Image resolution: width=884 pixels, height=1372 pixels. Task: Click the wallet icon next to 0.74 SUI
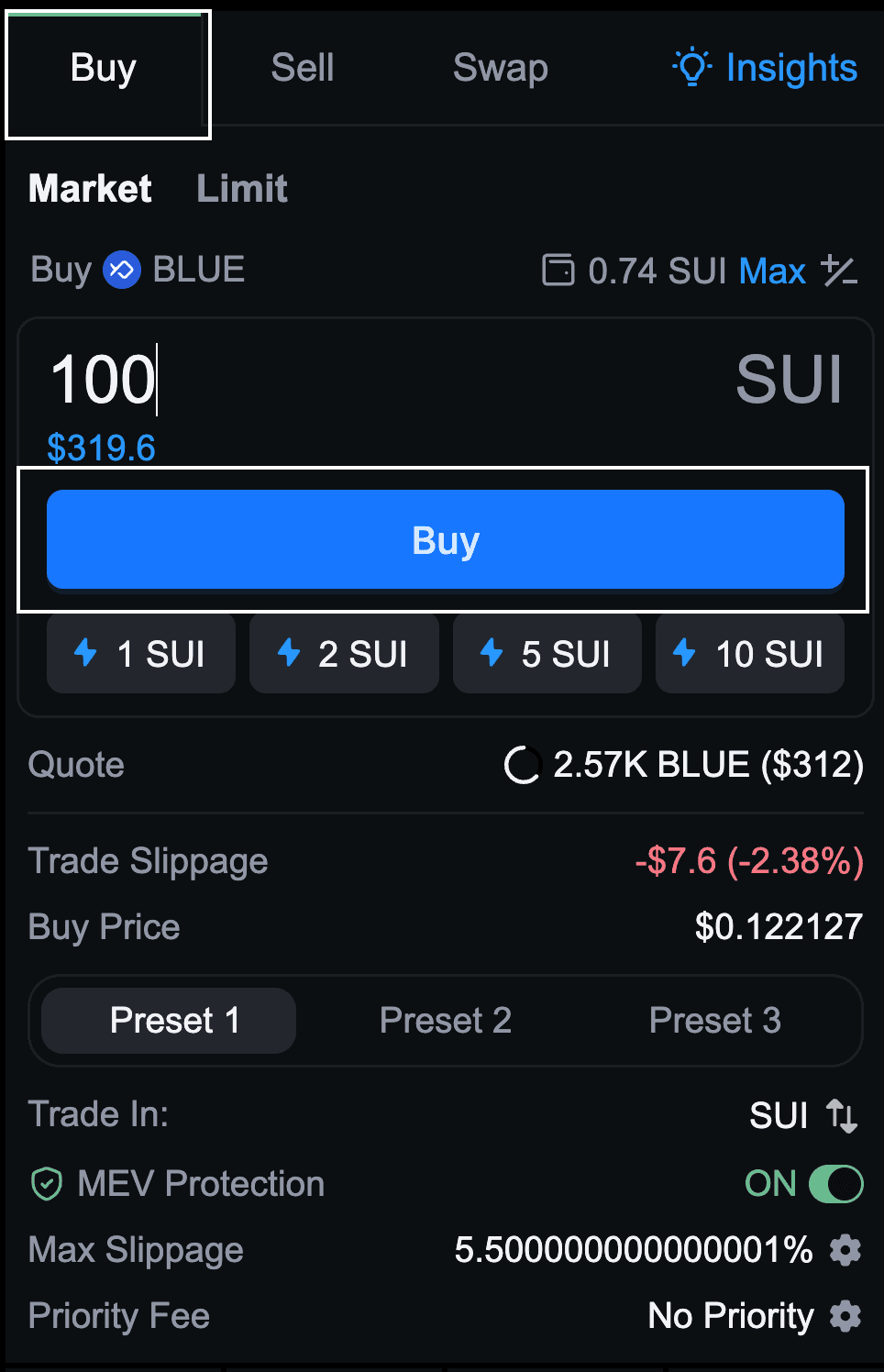click(x=558, y=271)
